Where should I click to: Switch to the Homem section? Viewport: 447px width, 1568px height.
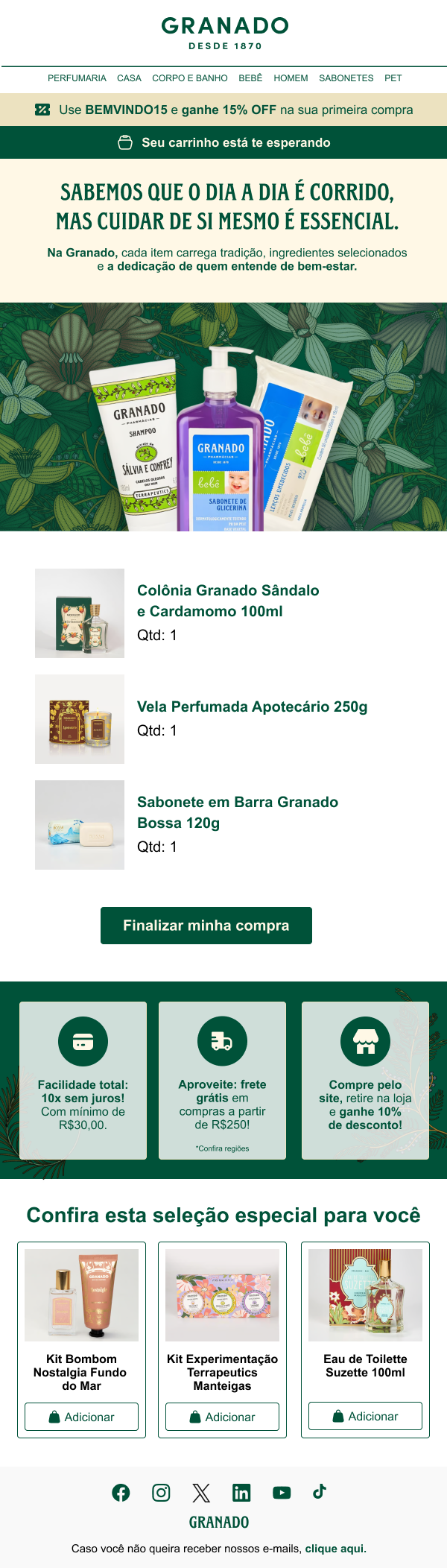[291, 78]
